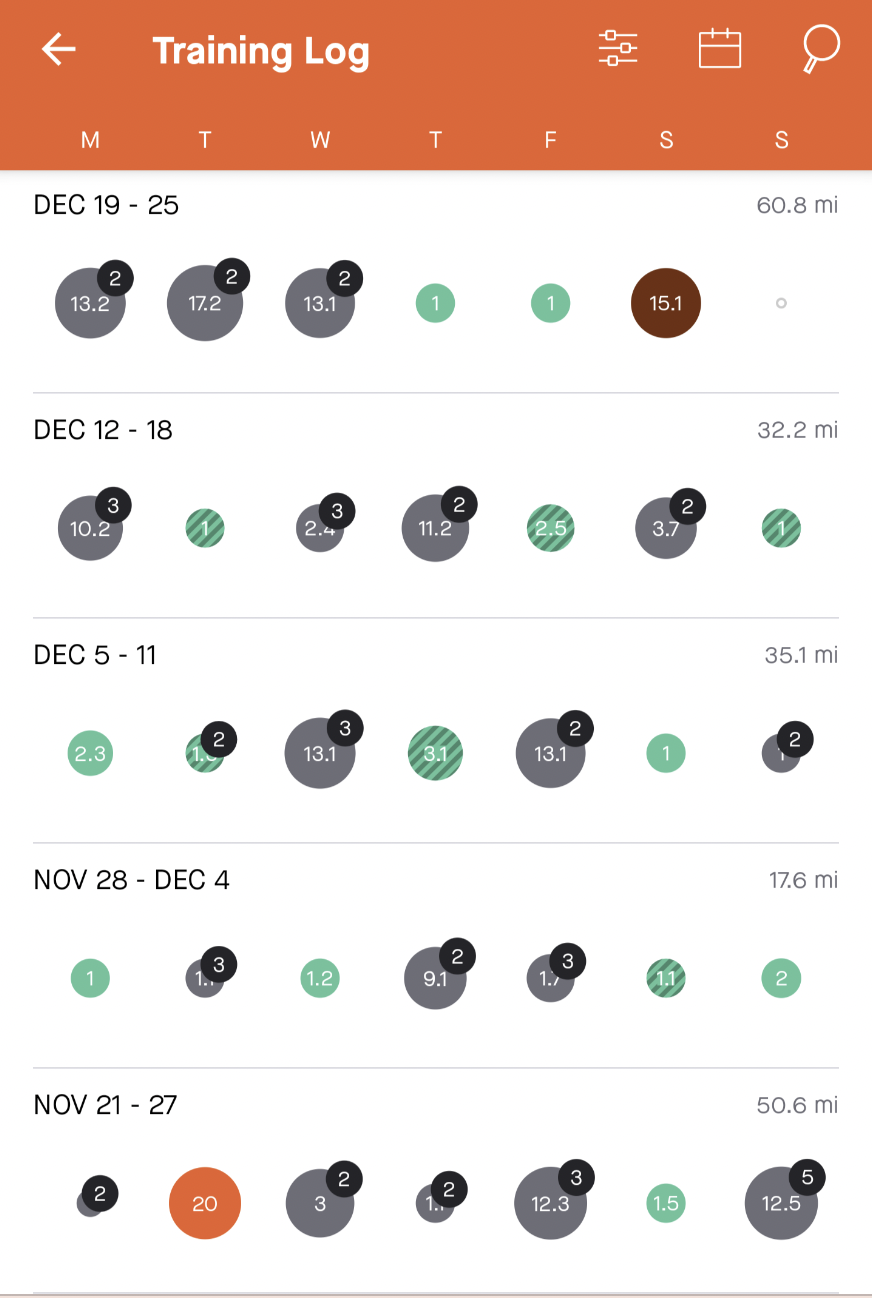
Task: Open the calendar view icon
Action: (720, 47)
